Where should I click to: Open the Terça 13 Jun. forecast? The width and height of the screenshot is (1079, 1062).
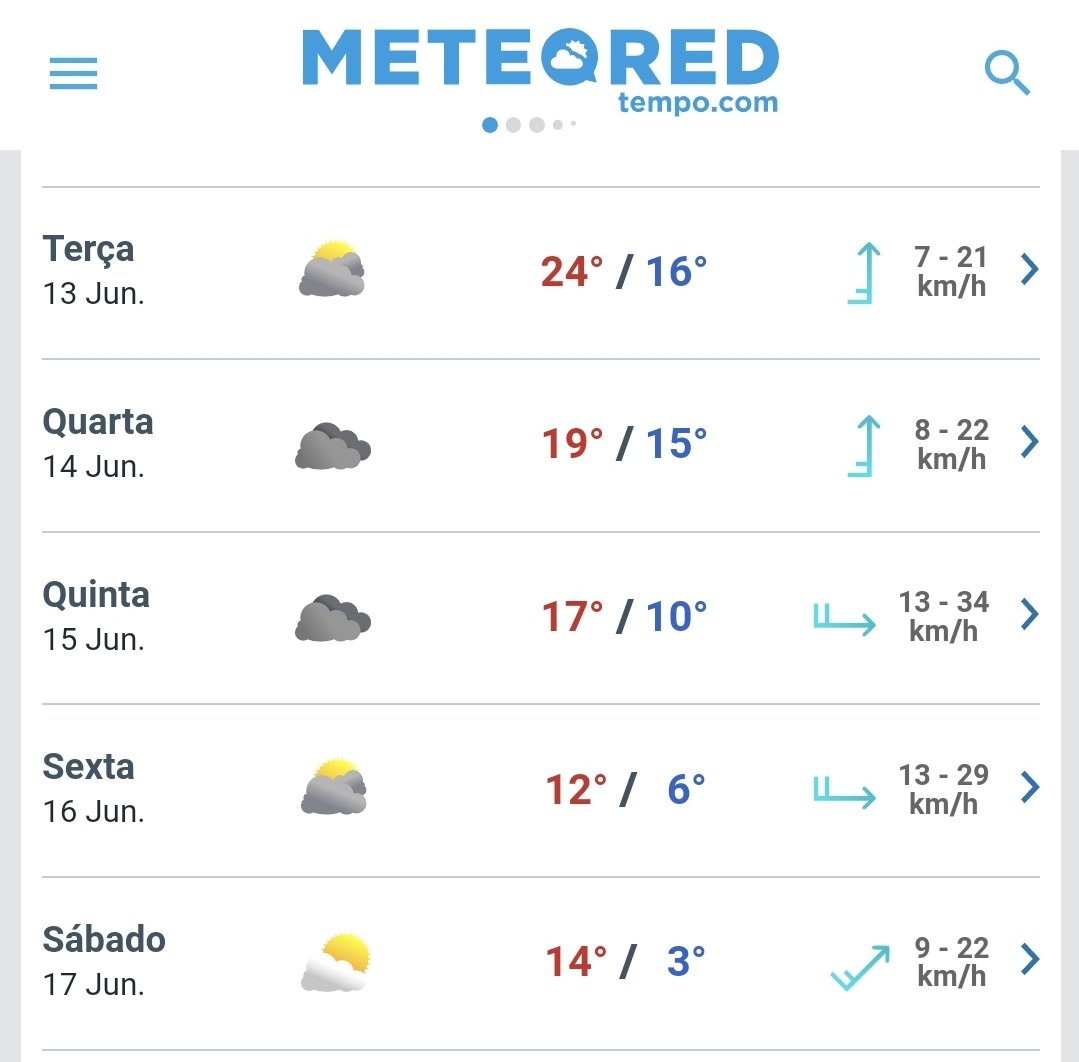tap(1030, 270)
